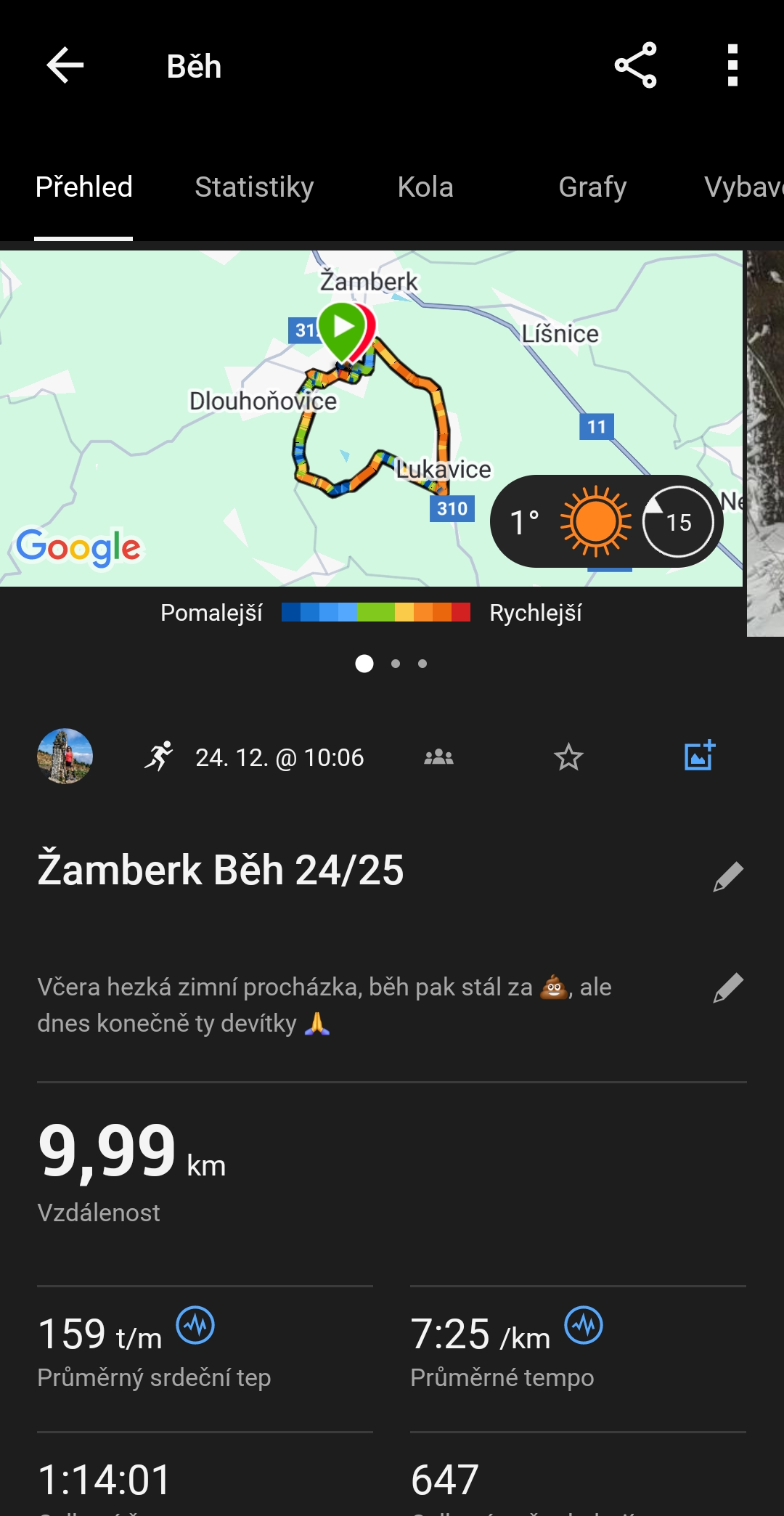
Task: Edit the activity name Žamberk Běh 24/25
Action: coord(728,876)
